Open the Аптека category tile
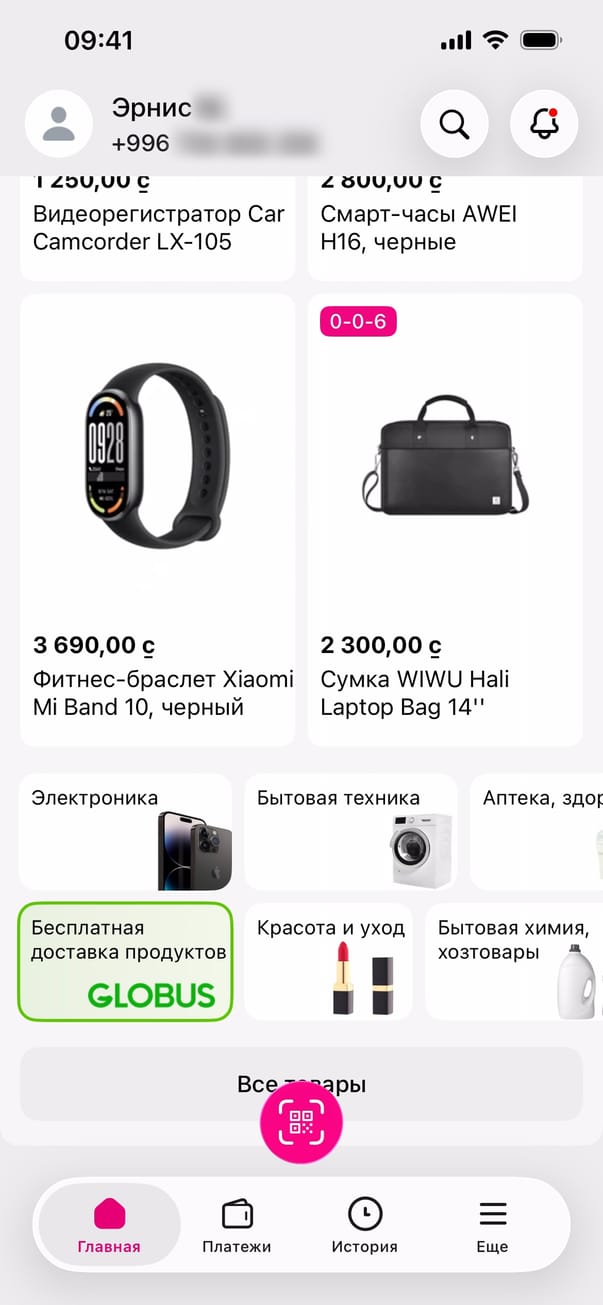This screenshot has width=603, height=1305. [538, 831]
